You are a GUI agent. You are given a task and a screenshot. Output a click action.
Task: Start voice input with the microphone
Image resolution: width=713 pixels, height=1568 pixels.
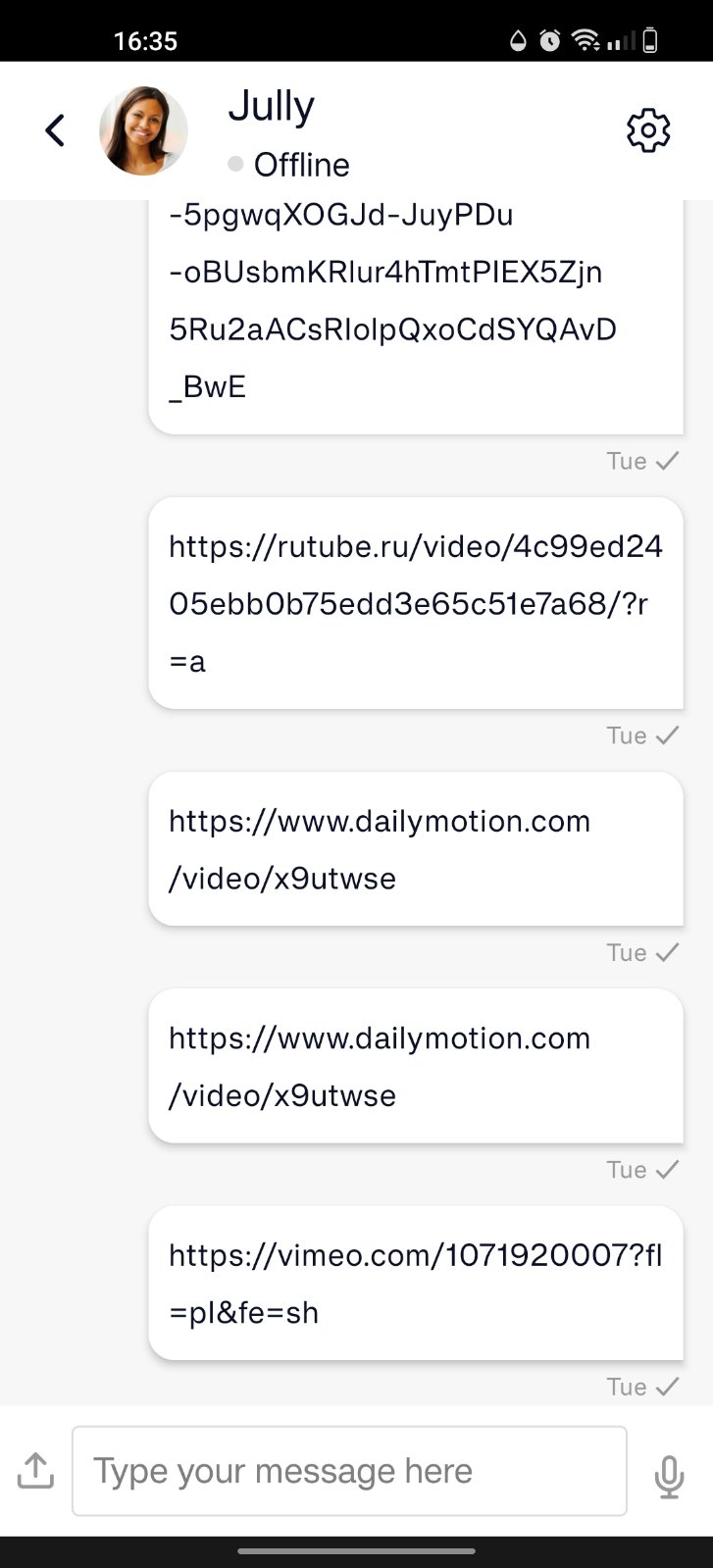pyautogui.click(x=669, y=1475)
